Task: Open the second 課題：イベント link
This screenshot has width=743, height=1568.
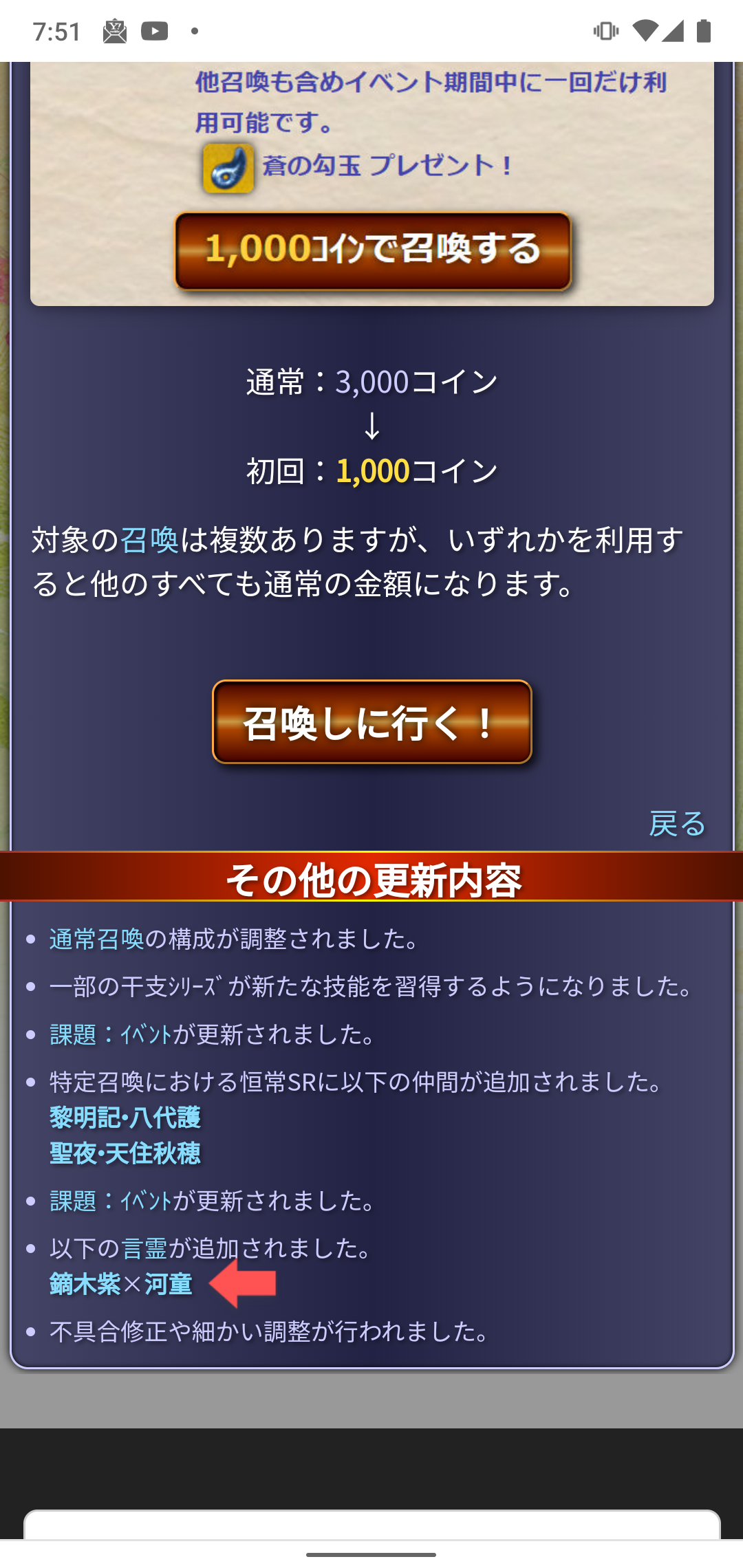Action: pyautogui.click(x=110, y=1201)
